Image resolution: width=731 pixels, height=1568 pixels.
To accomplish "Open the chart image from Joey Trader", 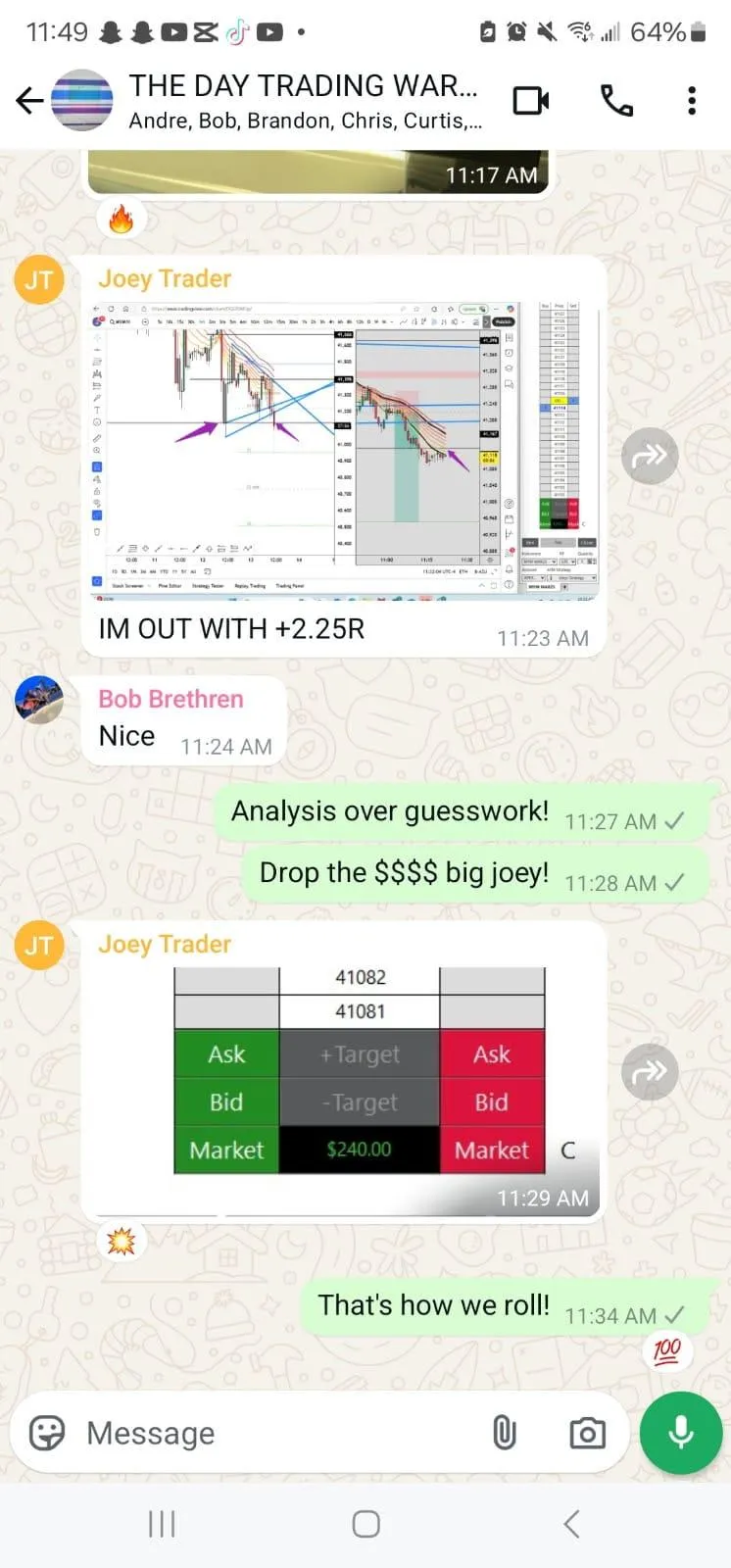I will [345, 447].
